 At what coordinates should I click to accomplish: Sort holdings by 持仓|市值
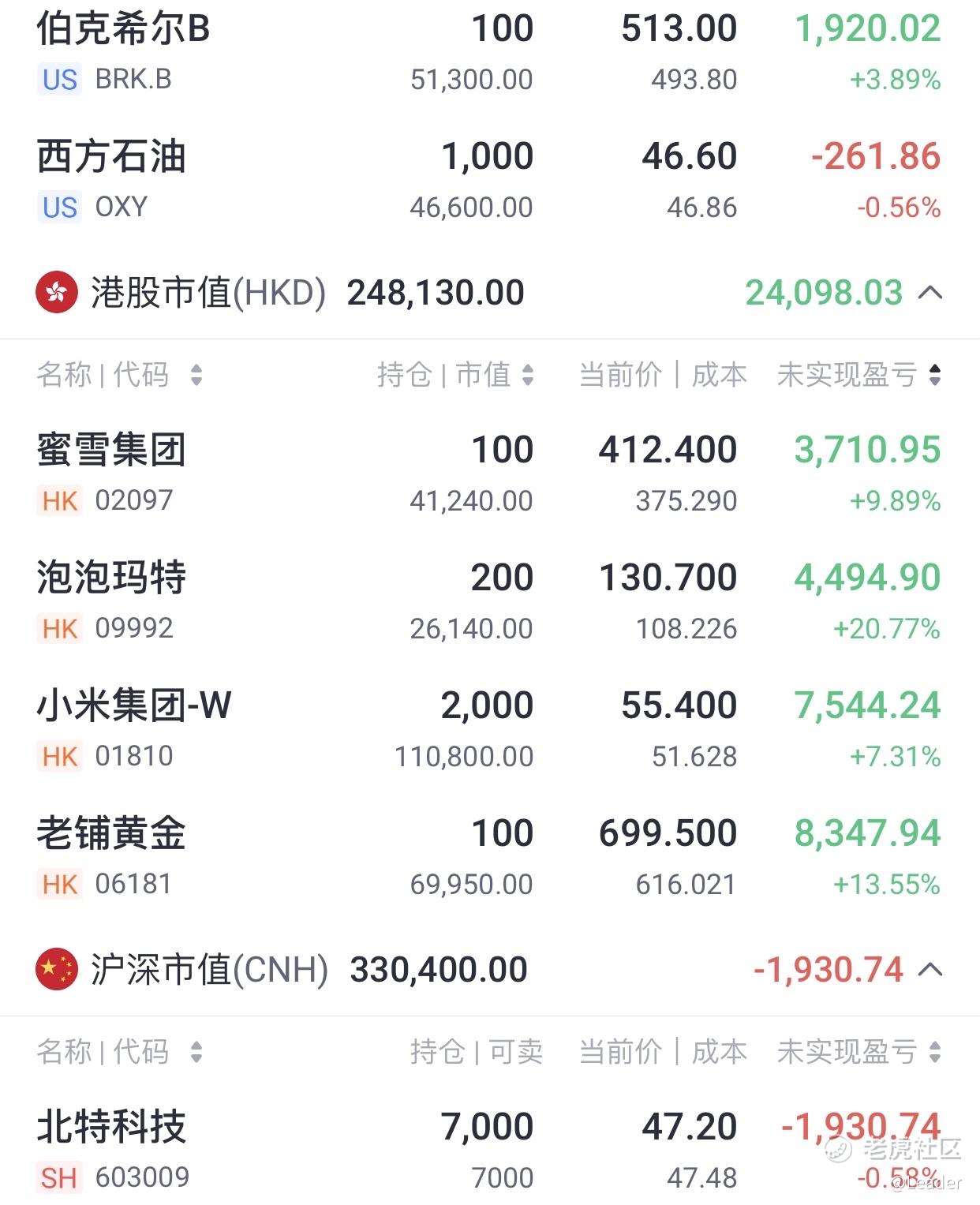(454, 375)
